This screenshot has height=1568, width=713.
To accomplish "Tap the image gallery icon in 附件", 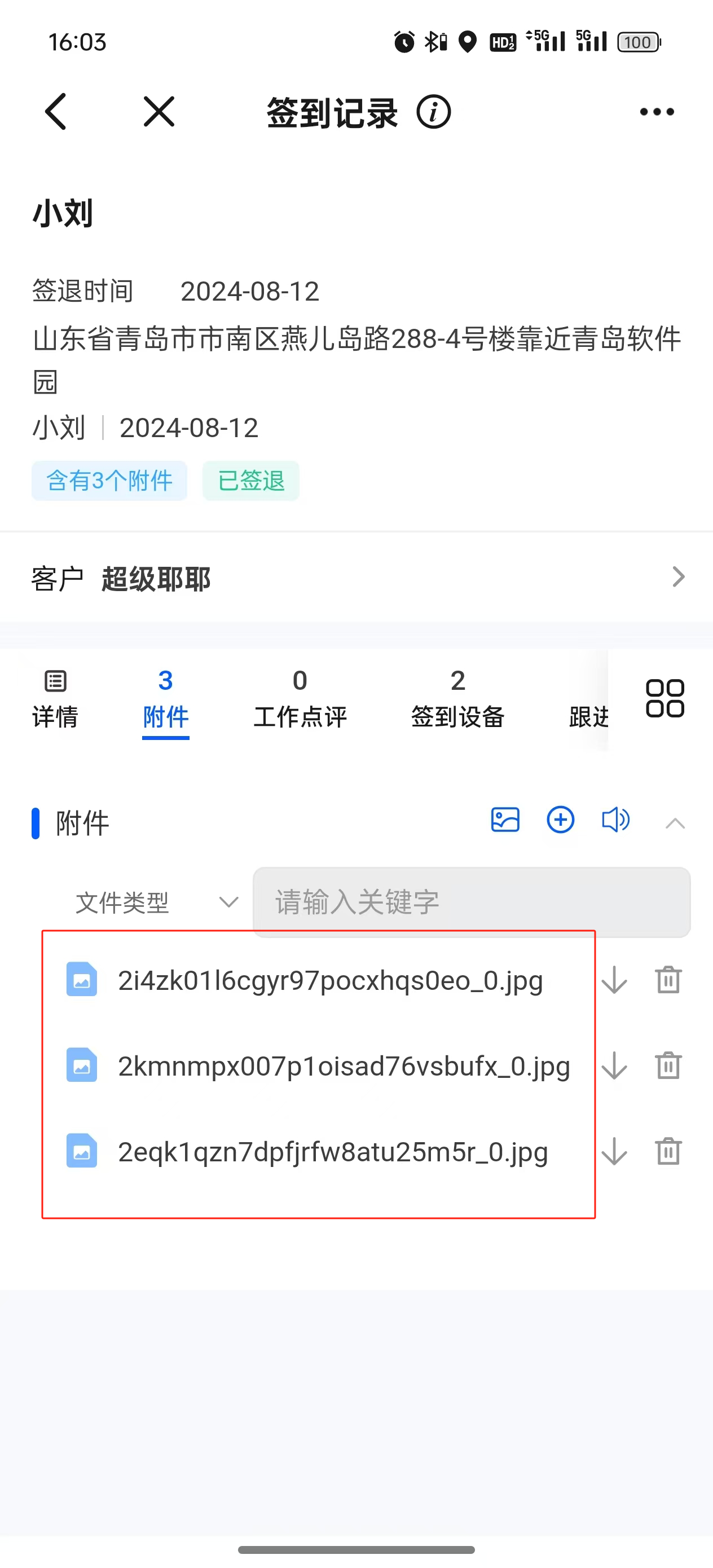I will tap(505, 820).
